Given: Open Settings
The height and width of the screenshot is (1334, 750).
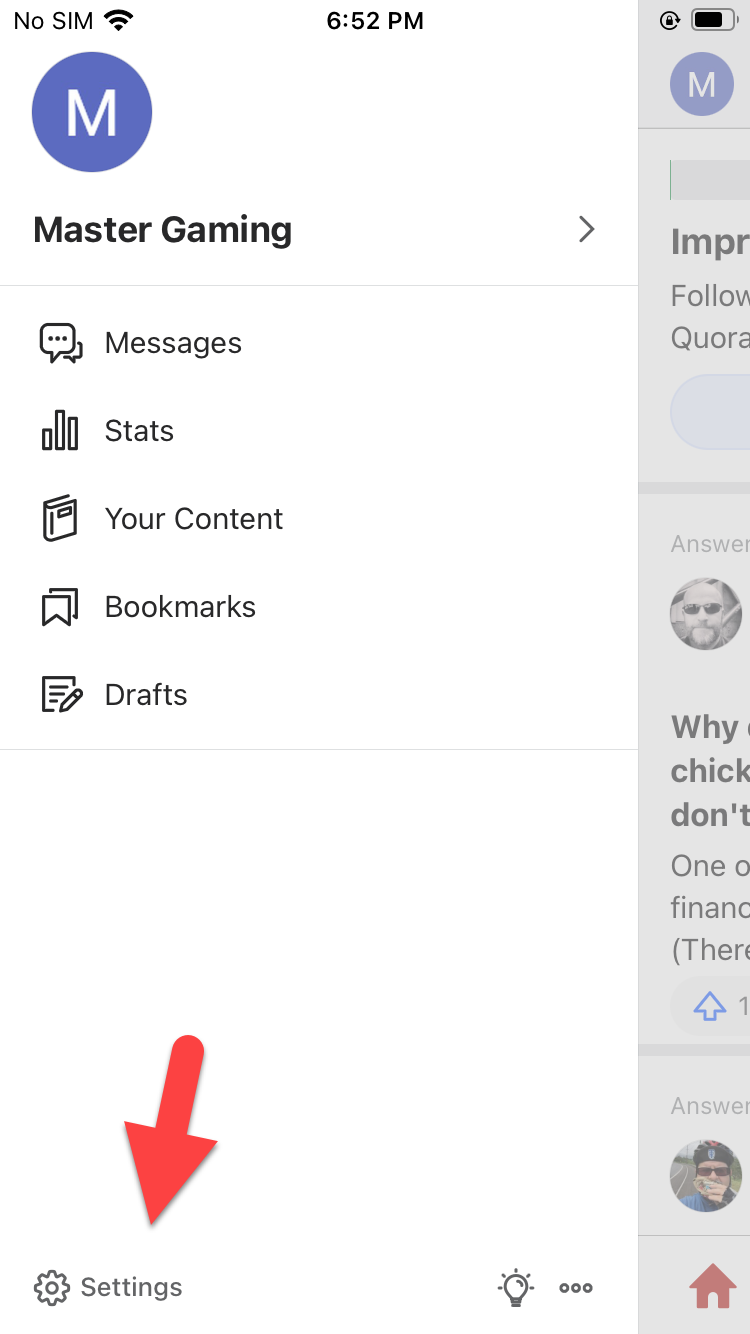Looking at the screenshot, I should coord(110,1287).
